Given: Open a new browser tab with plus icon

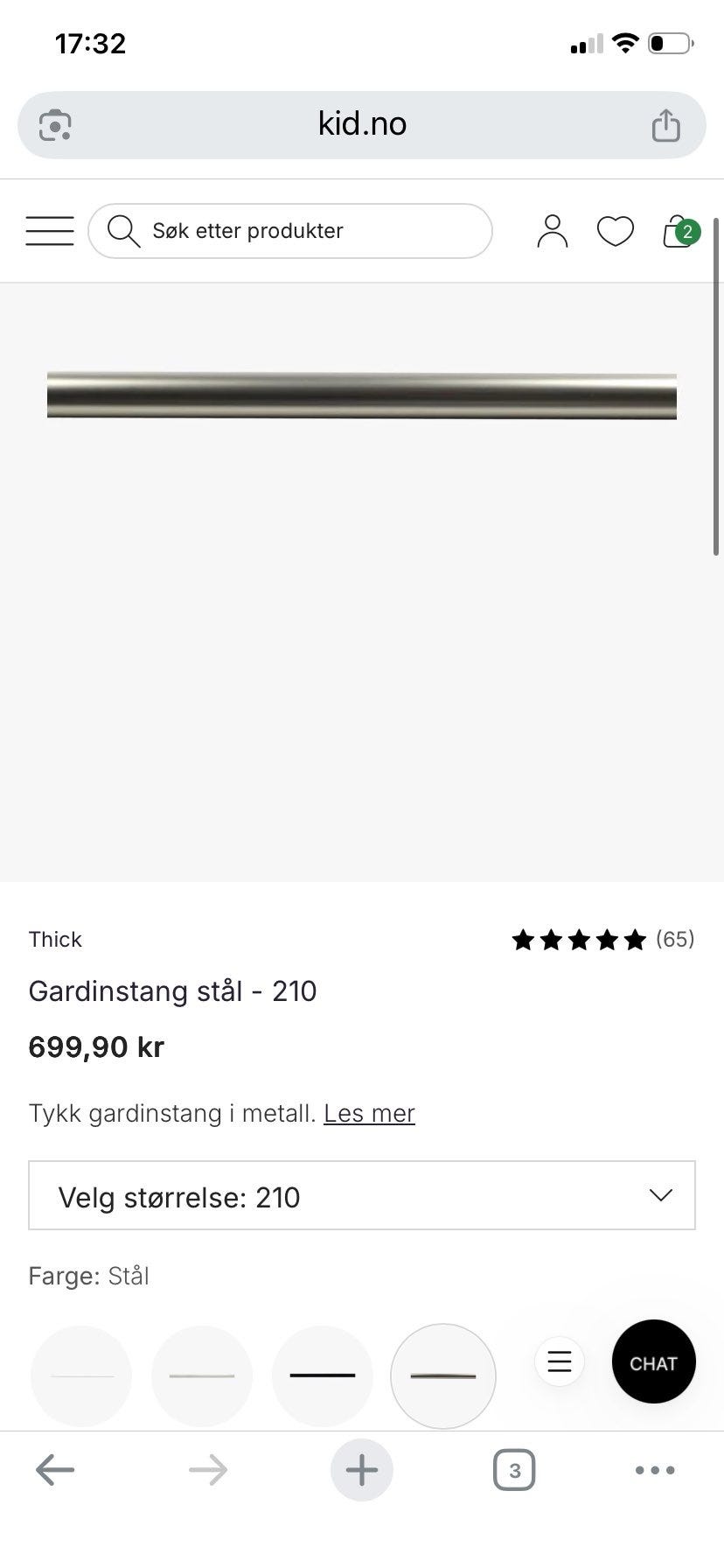Looking at the screenshot, I should (x=361, y=1470).
